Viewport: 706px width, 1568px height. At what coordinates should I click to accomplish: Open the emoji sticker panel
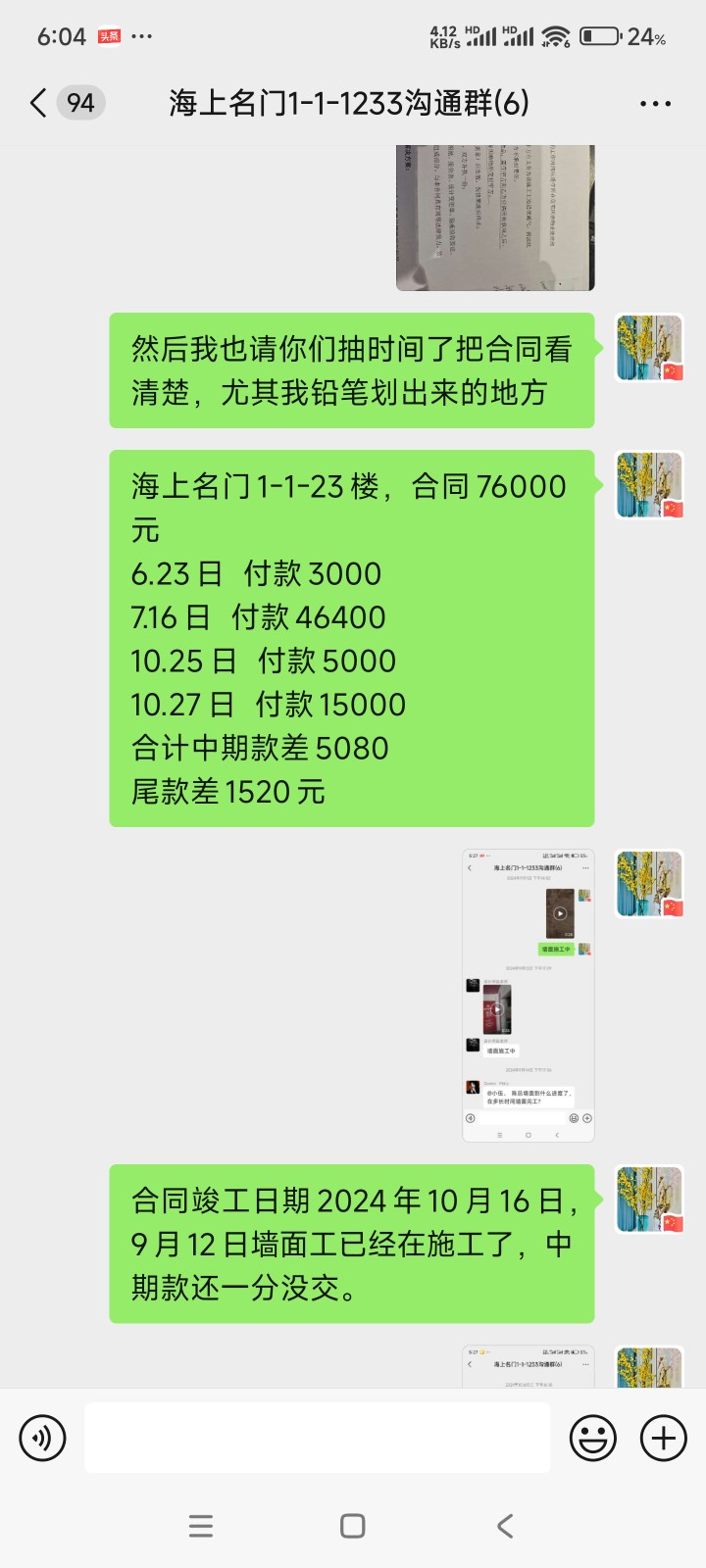tap(593, 1438)
